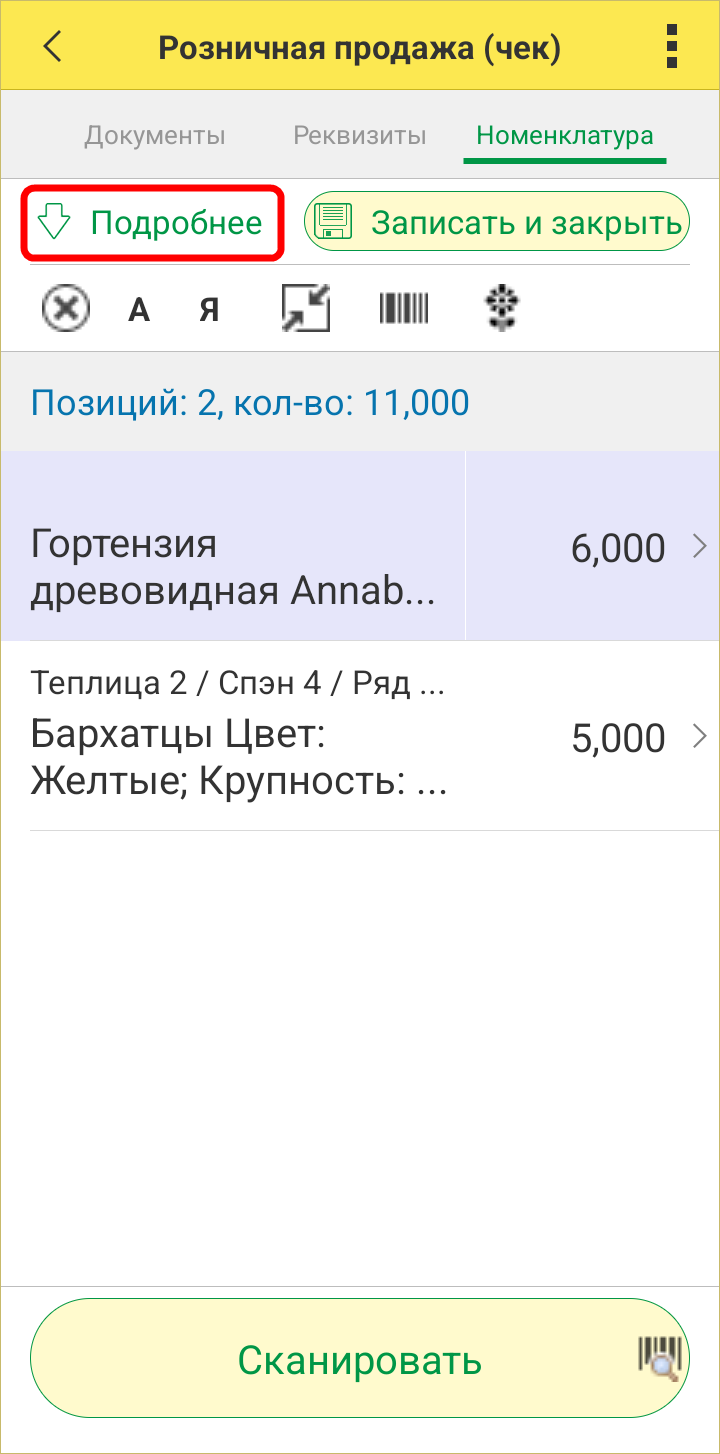Switch to the Реквизиты tab
Viewport: 720px width, 1454px height.
pos(360,136)
